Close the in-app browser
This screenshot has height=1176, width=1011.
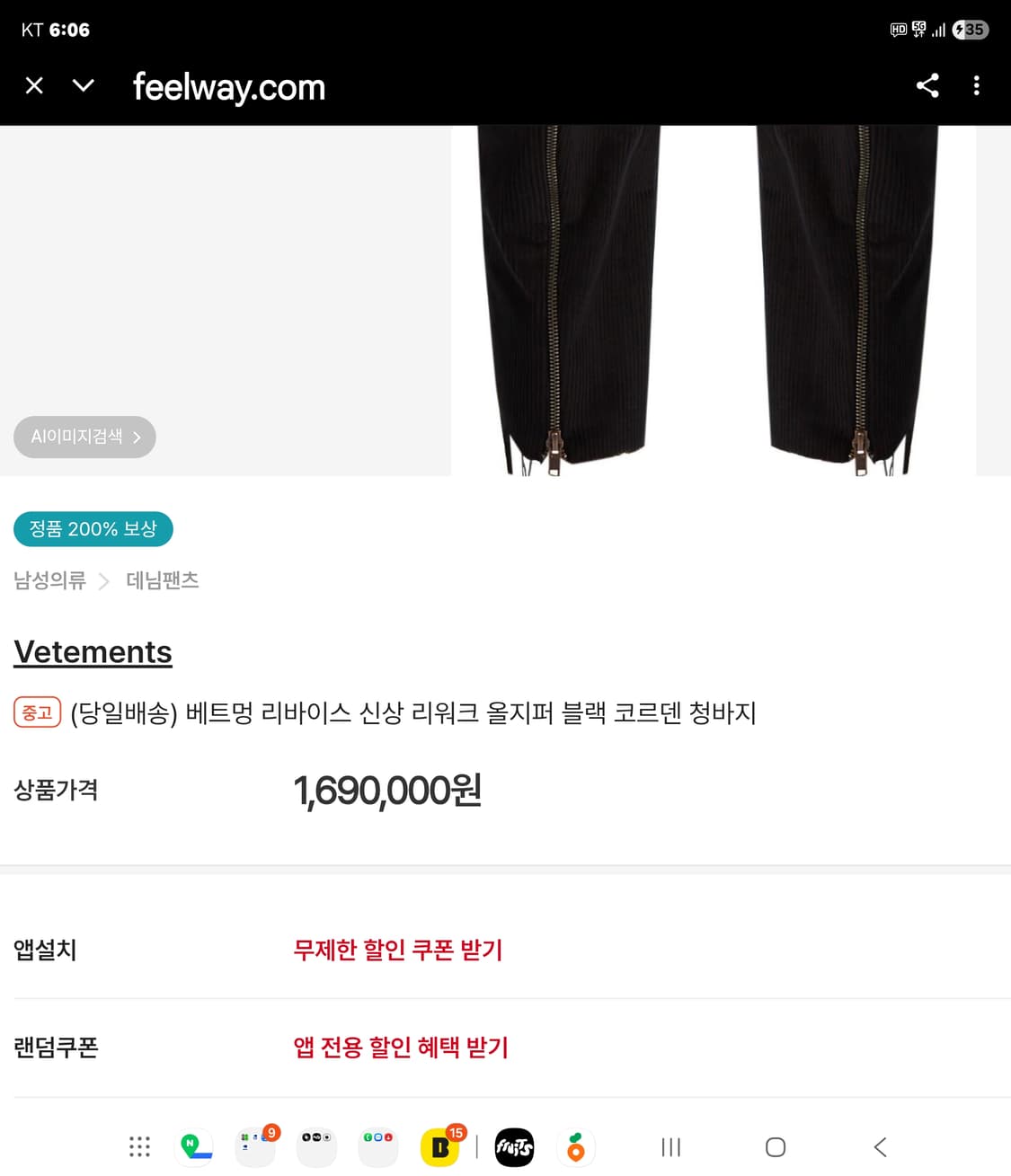[34, 85]
